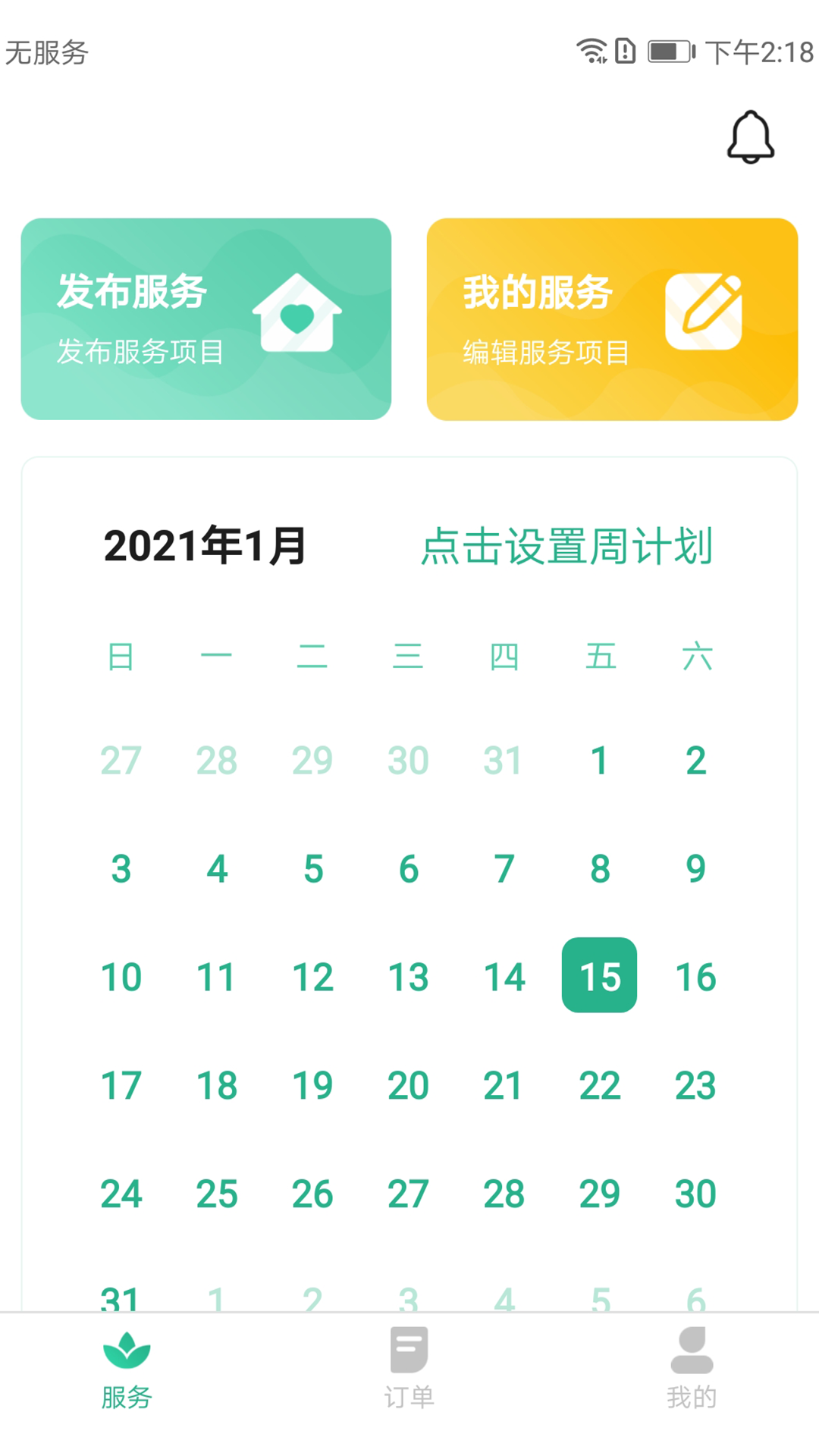Select December 28 in the calendar
This screenshot has width=819, height=1456.
coord(217,761)
